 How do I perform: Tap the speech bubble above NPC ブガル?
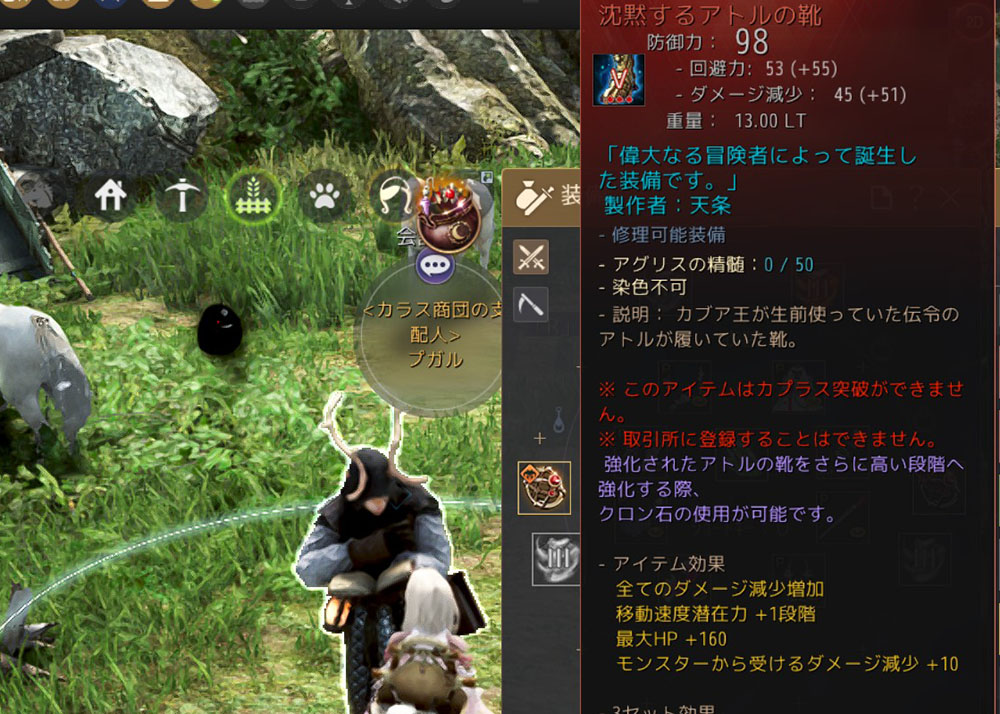[435, 264]
